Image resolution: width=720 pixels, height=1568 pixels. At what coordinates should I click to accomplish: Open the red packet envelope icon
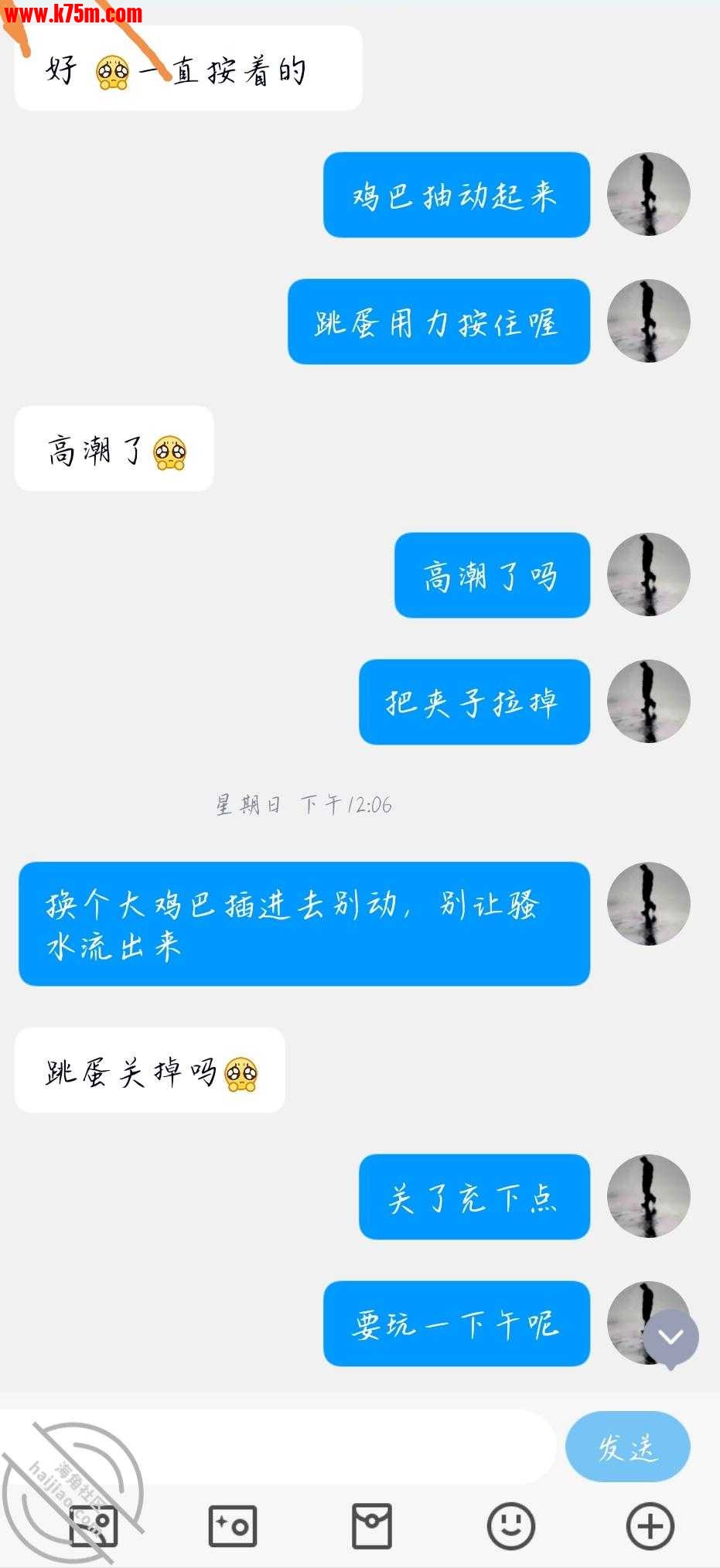pyautogui.click(x=371, y=1525)
